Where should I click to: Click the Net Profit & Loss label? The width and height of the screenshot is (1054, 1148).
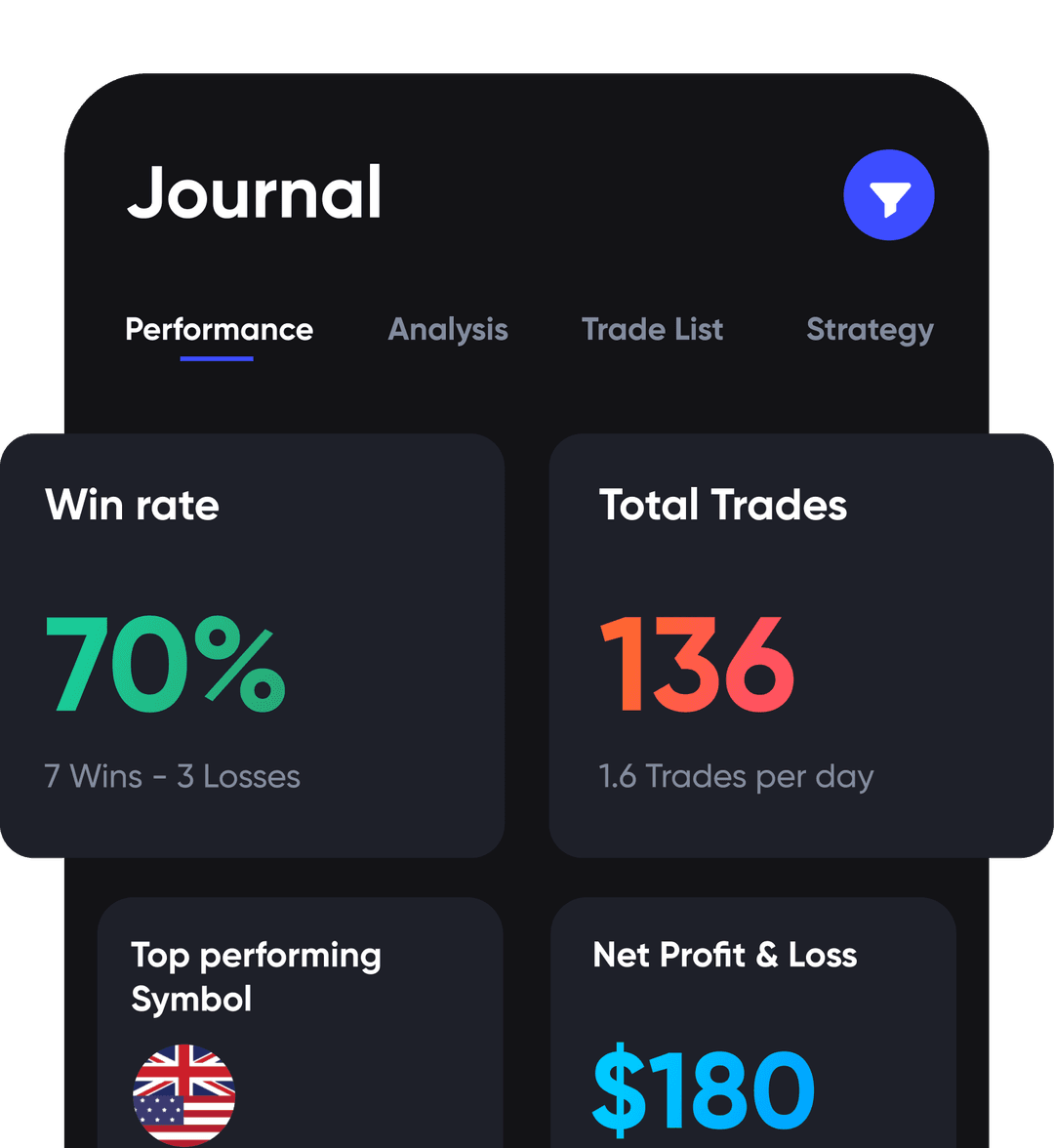(725, 955)
